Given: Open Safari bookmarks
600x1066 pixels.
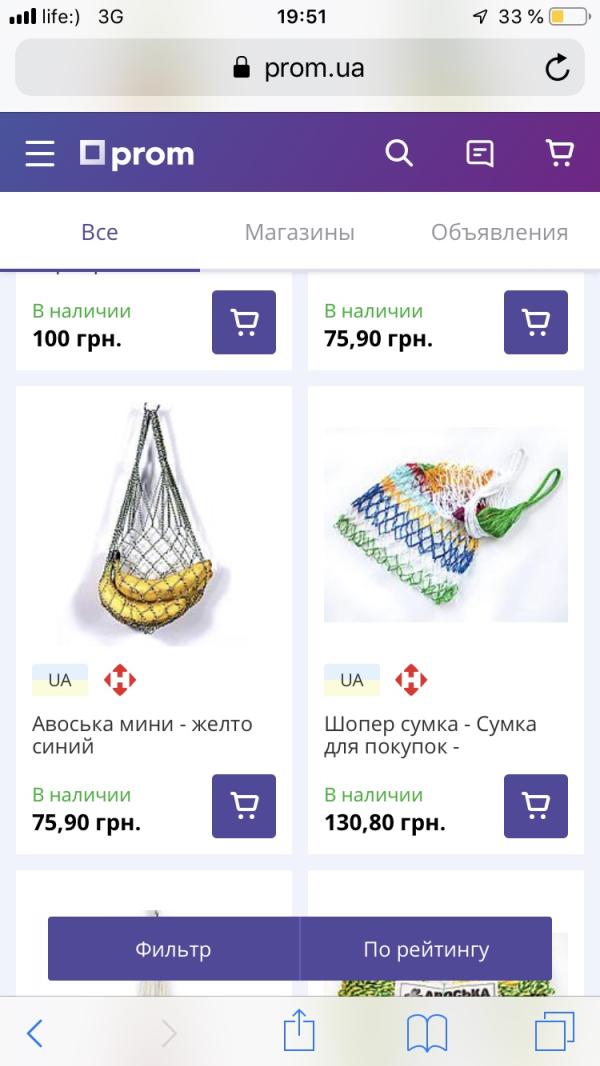Looking at the screenshot, I should click(x=427, y=1032).
